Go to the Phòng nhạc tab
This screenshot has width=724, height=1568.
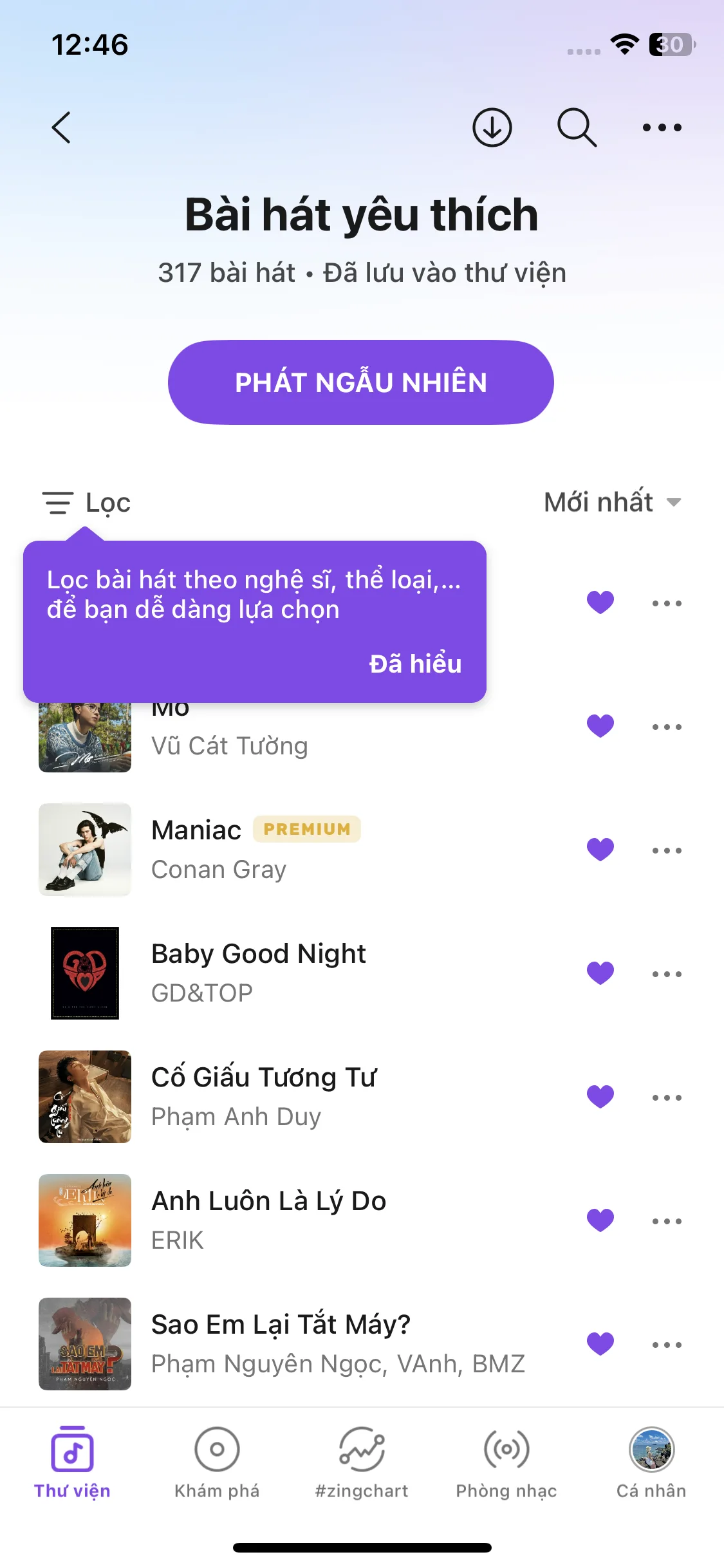(x=506, y=1462)
